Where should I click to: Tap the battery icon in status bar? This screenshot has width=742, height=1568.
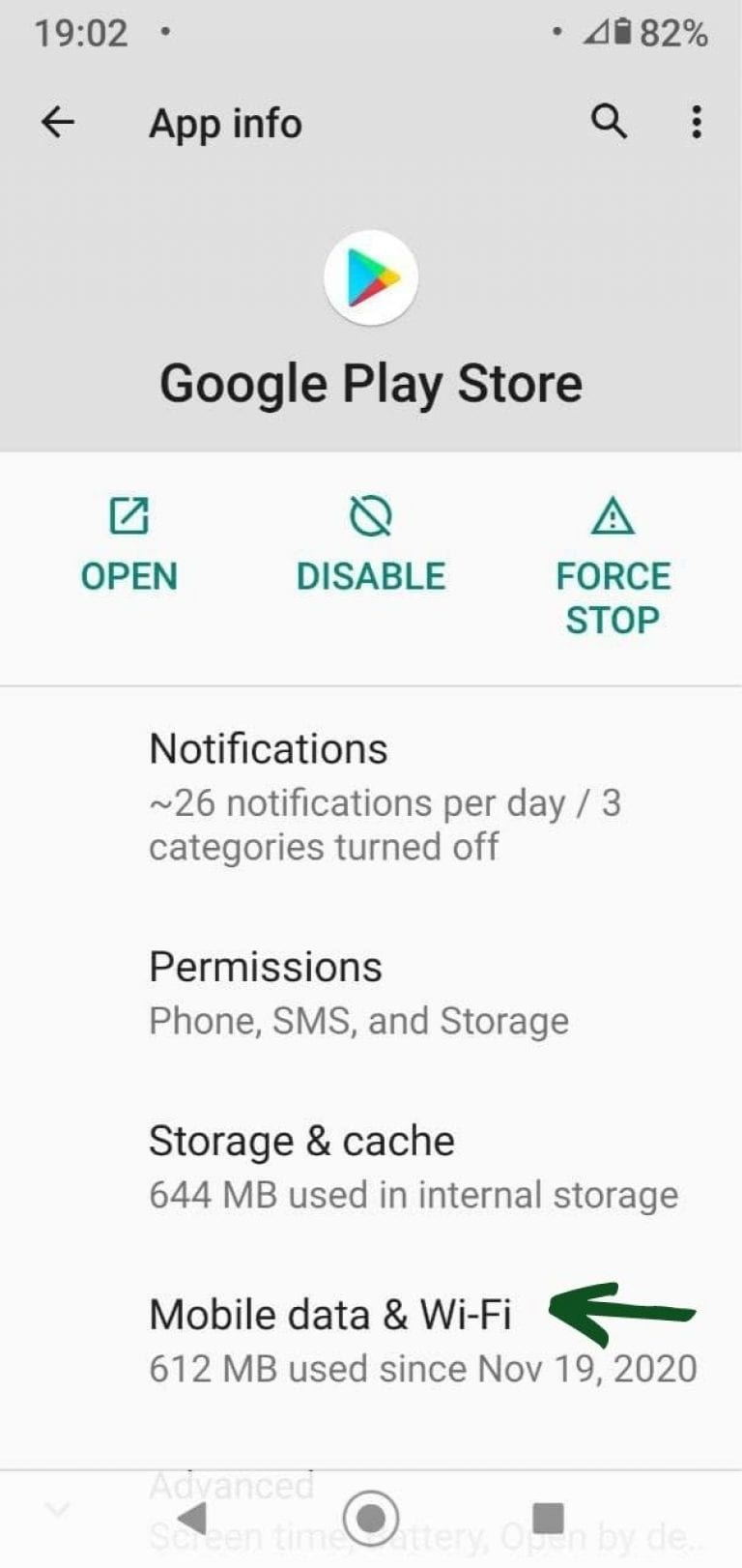tap(623, 32)
